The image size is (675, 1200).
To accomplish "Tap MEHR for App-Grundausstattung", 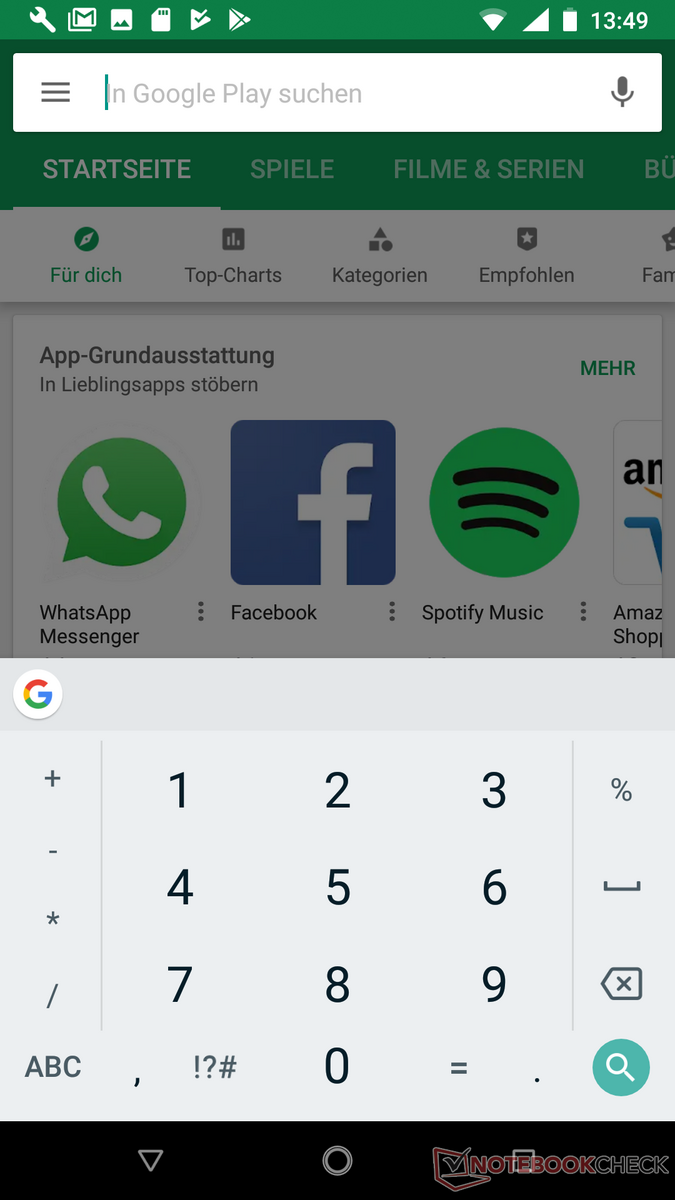I will 607,368.
